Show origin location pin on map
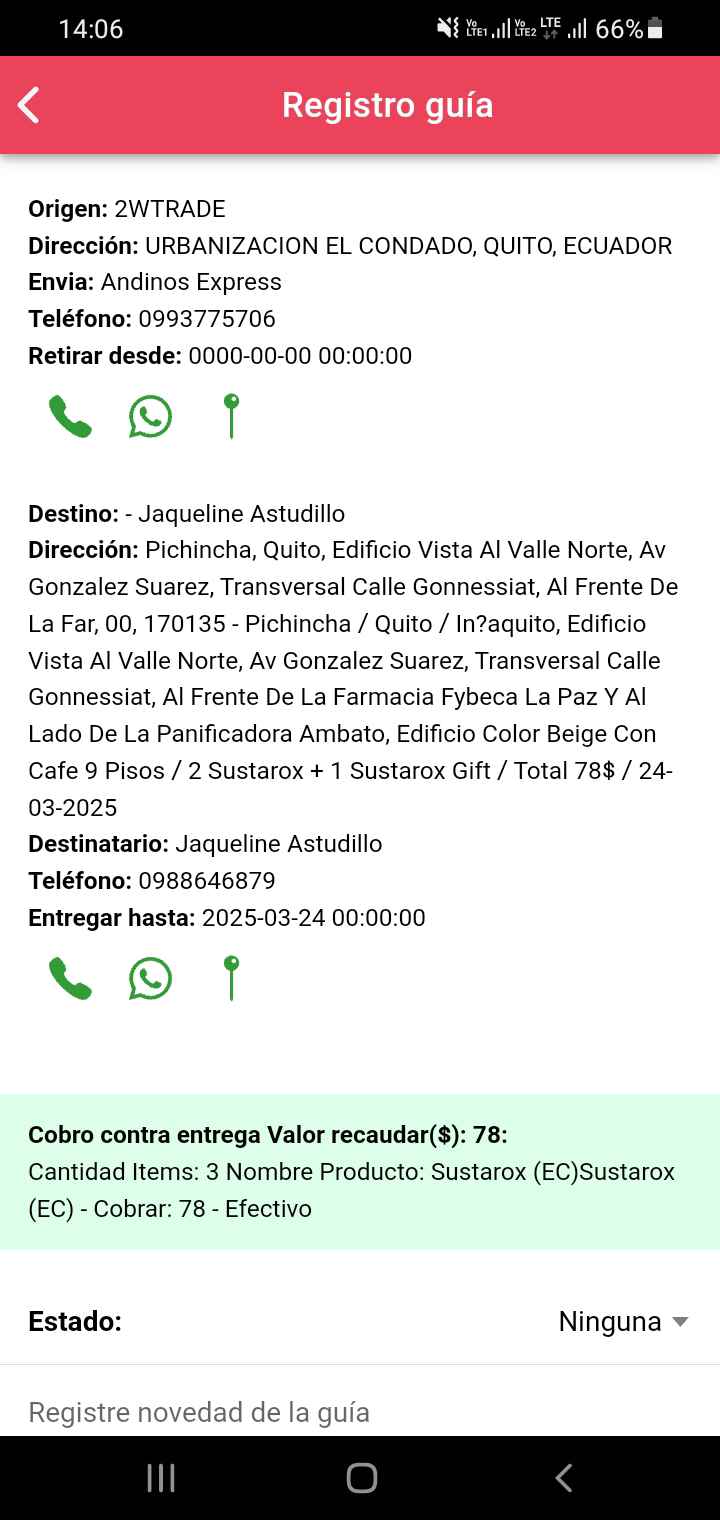Viewport: 720px width, 1520px height. point(231,416)
